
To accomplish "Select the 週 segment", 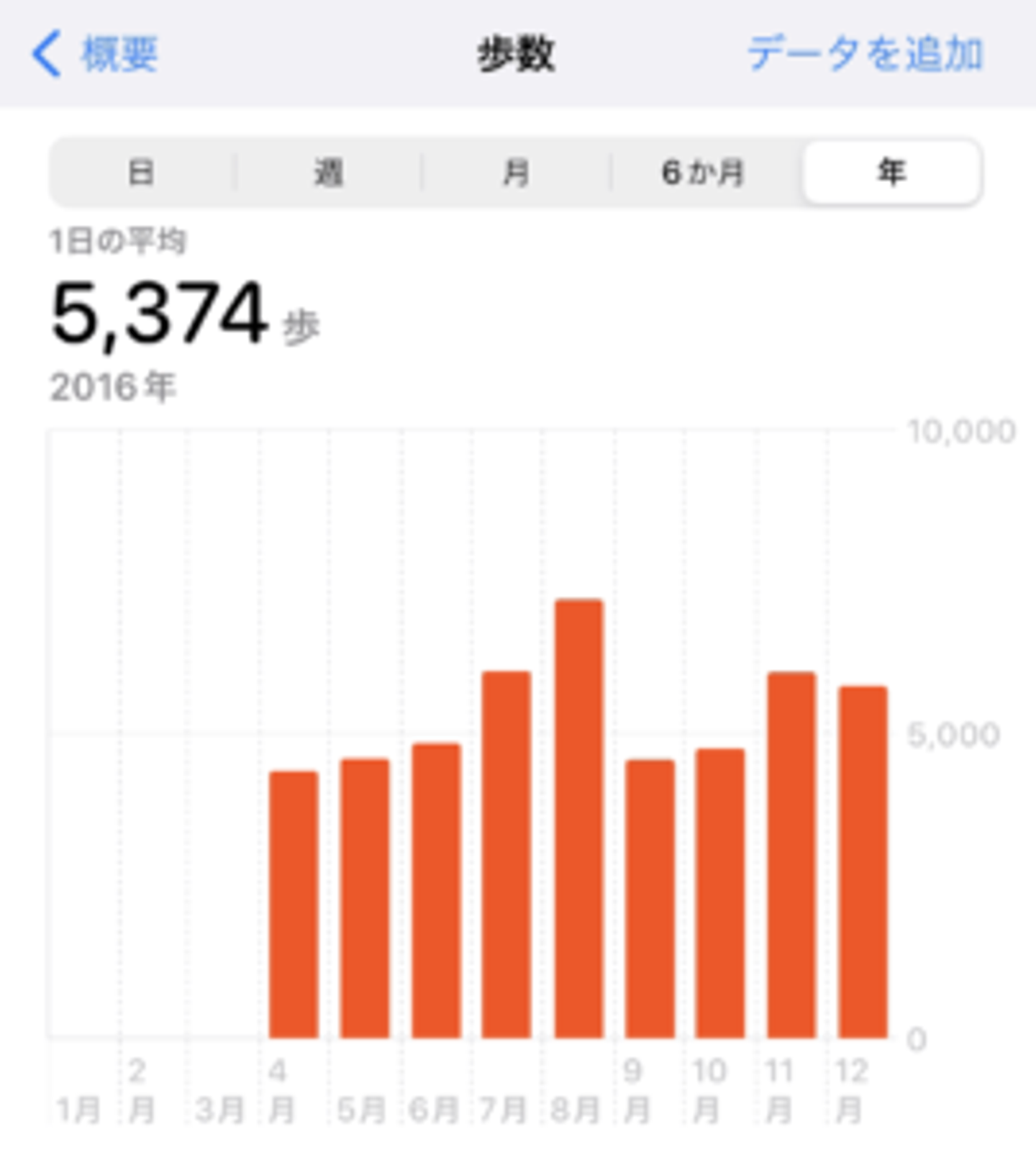I will point(328,173).
